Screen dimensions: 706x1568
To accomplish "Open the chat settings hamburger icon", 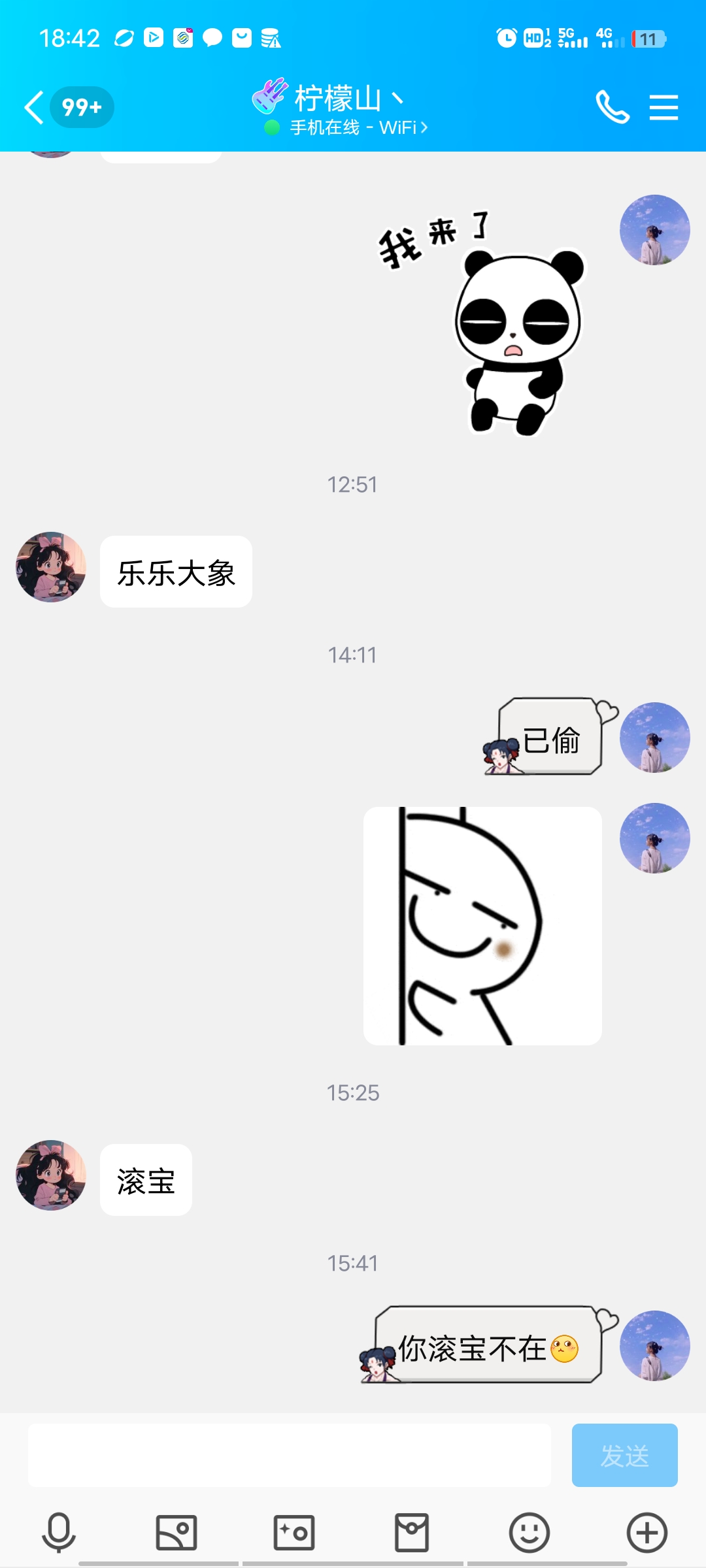I will tap(664, 106).
